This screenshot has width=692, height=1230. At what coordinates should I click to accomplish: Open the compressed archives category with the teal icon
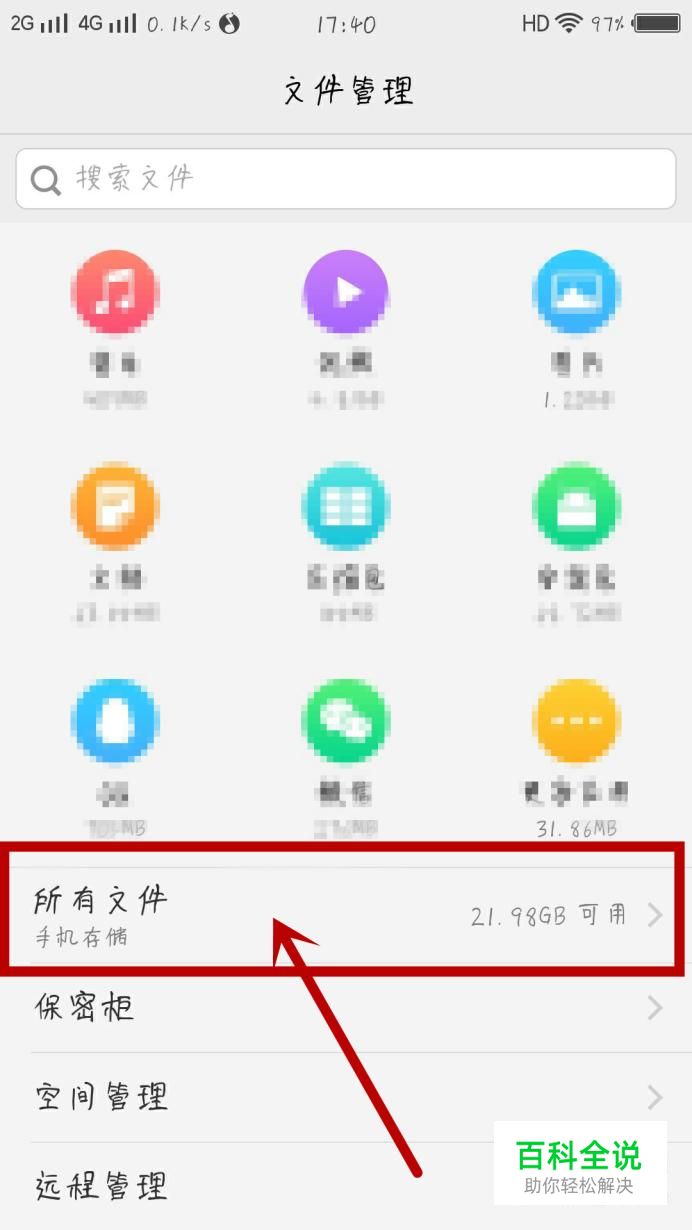pyautogui.click(x=346, y=507)
